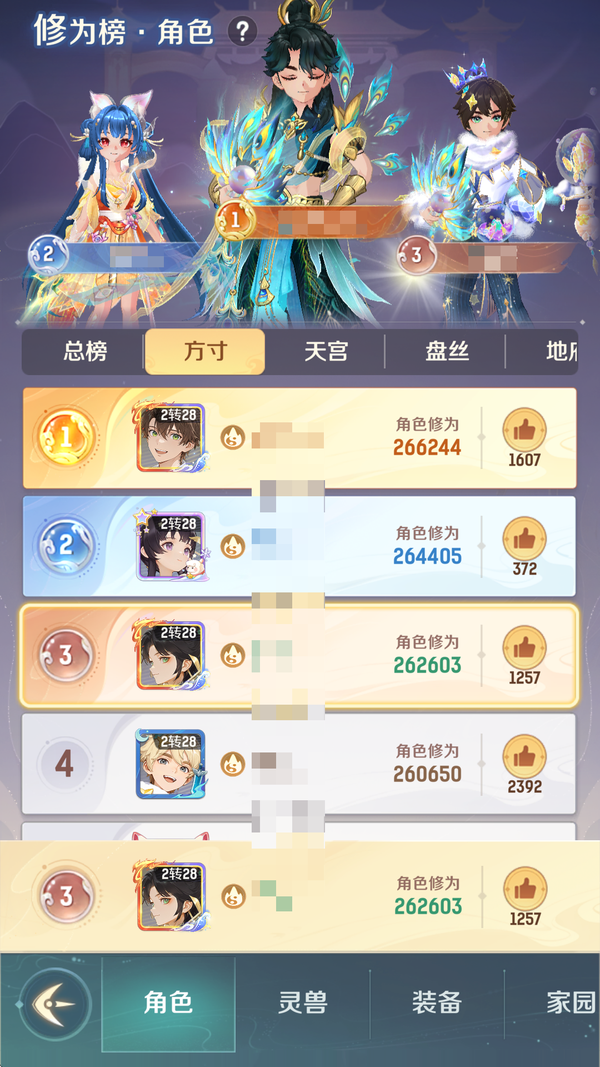Open the 盘丝 ranking tab
This screenshot has height=1067, width=600.
(x=446, y=352)
